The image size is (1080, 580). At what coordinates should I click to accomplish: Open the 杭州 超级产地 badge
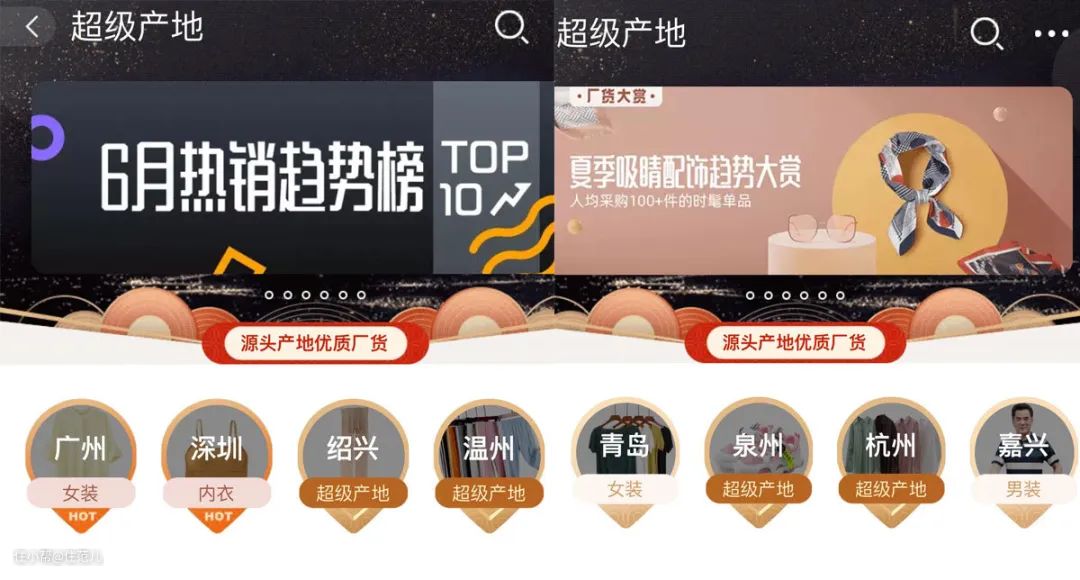click(890, 458)
